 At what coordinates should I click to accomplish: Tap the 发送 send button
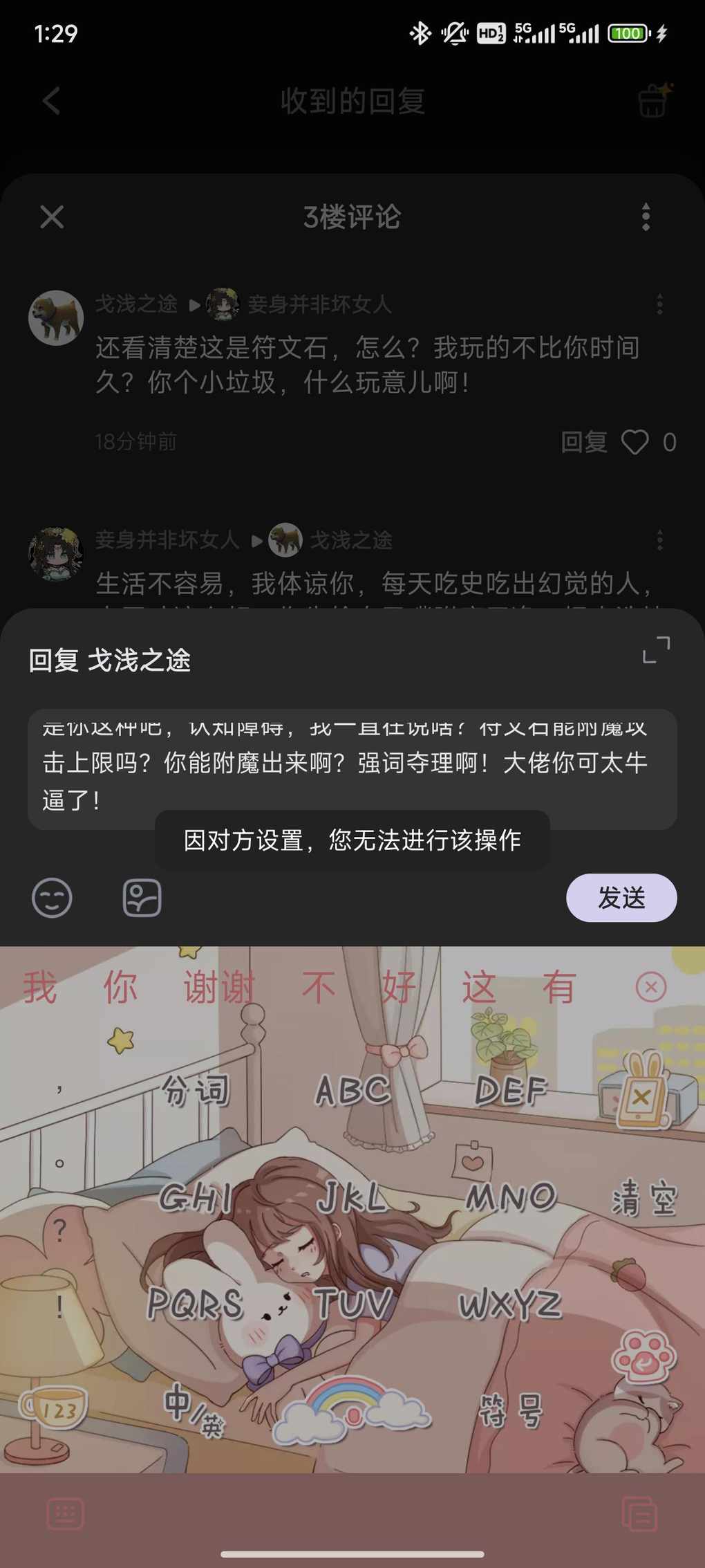(x=621, y=897)
